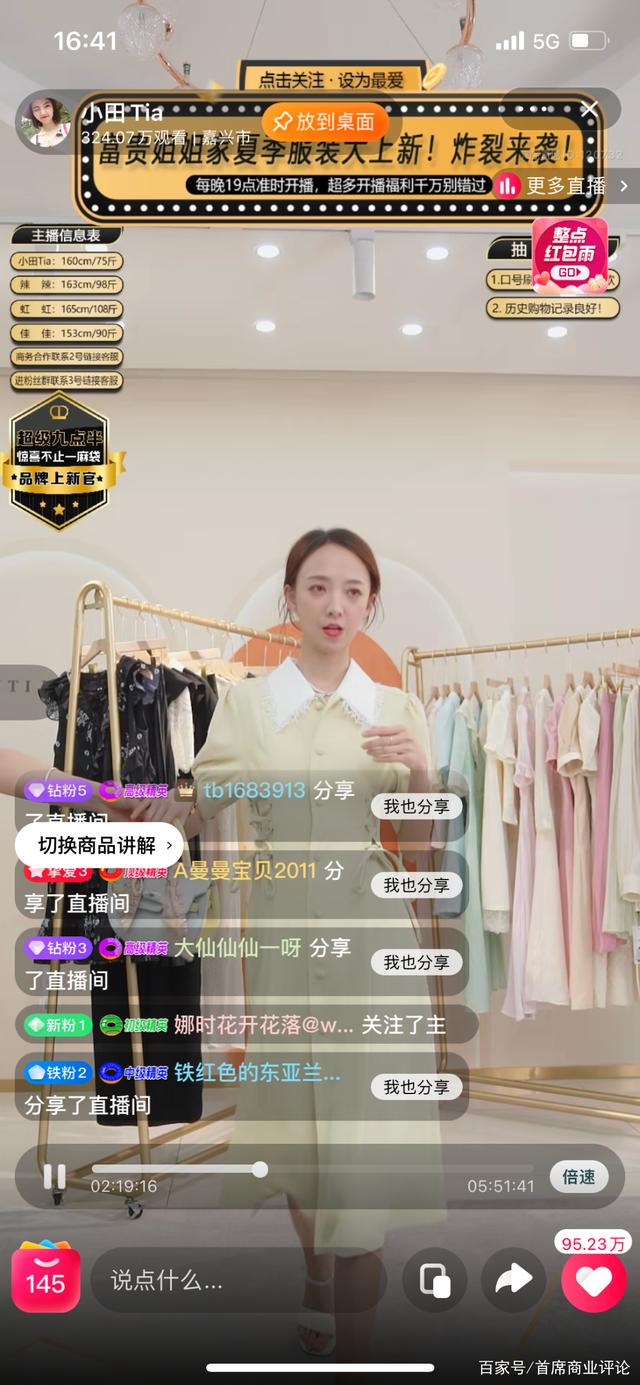
Task: Open streamer 小田Tia's avatar profile
Action: click(42, 122)
